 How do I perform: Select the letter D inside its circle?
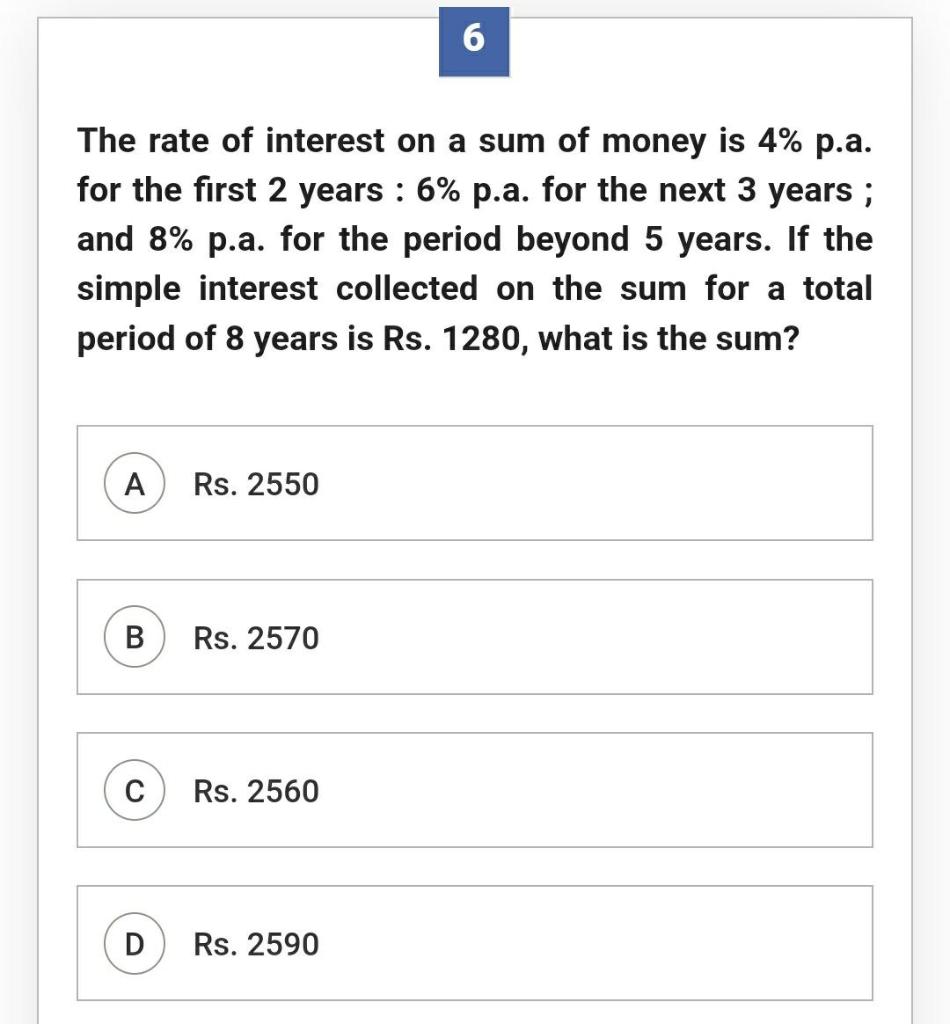coord(135,943)
